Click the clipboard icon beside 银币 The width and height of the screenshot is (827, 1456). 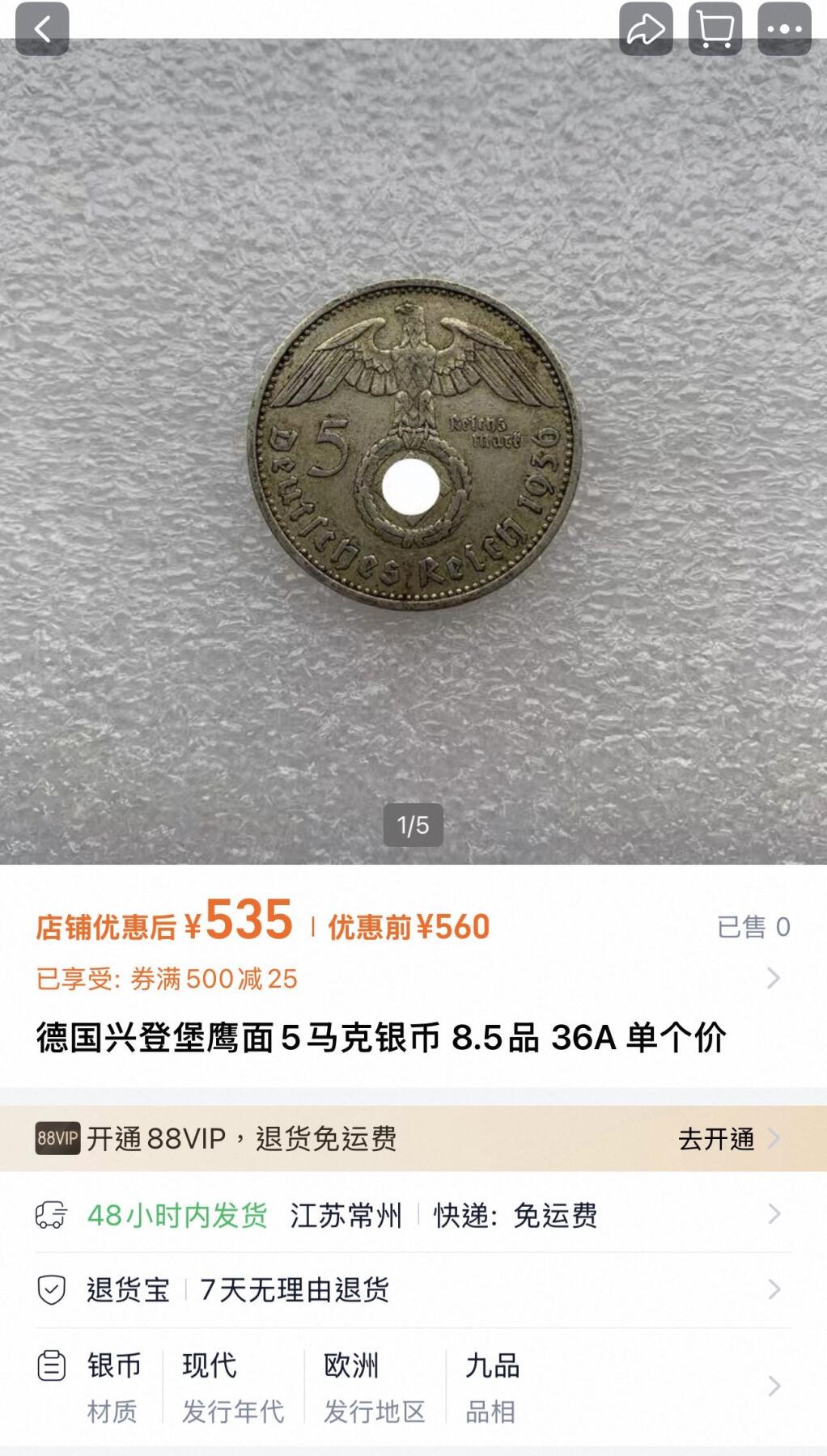(50, 1367)
